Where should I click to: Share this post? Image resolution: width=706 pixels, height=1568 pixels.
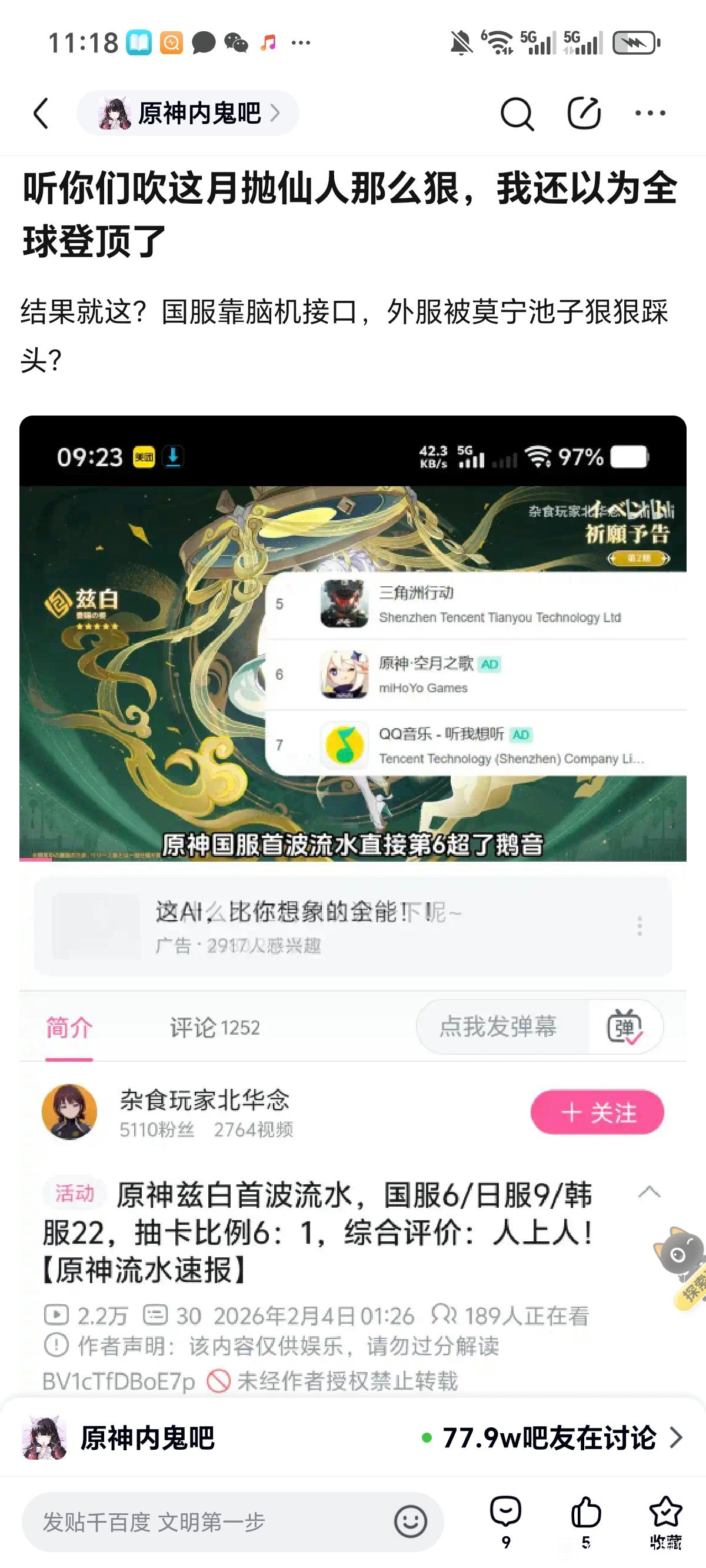pos(584,113)
